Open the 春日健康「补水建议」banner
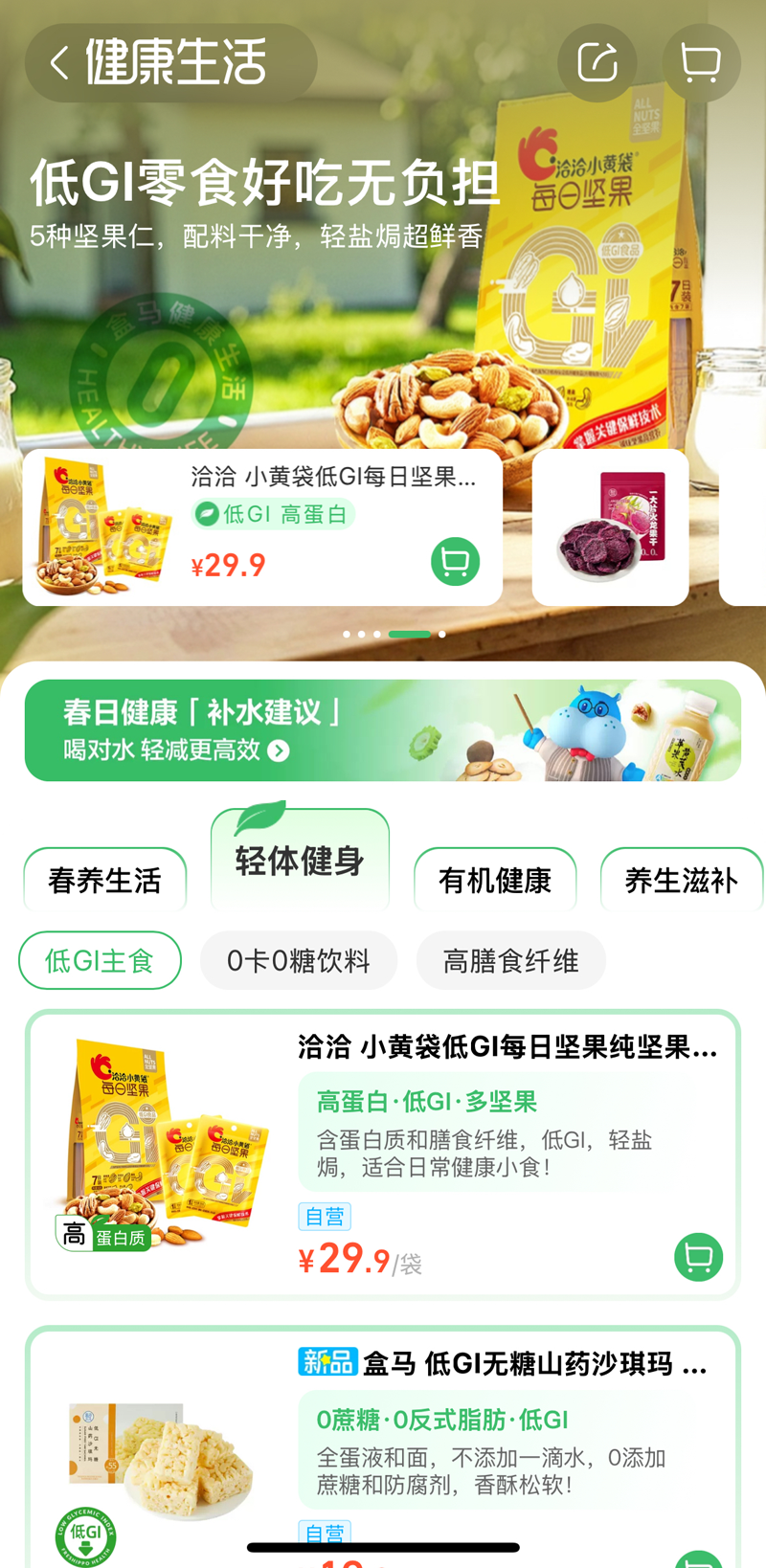Image resolution: width=766 pixels, height=1568 pixels. click(383, 730)
